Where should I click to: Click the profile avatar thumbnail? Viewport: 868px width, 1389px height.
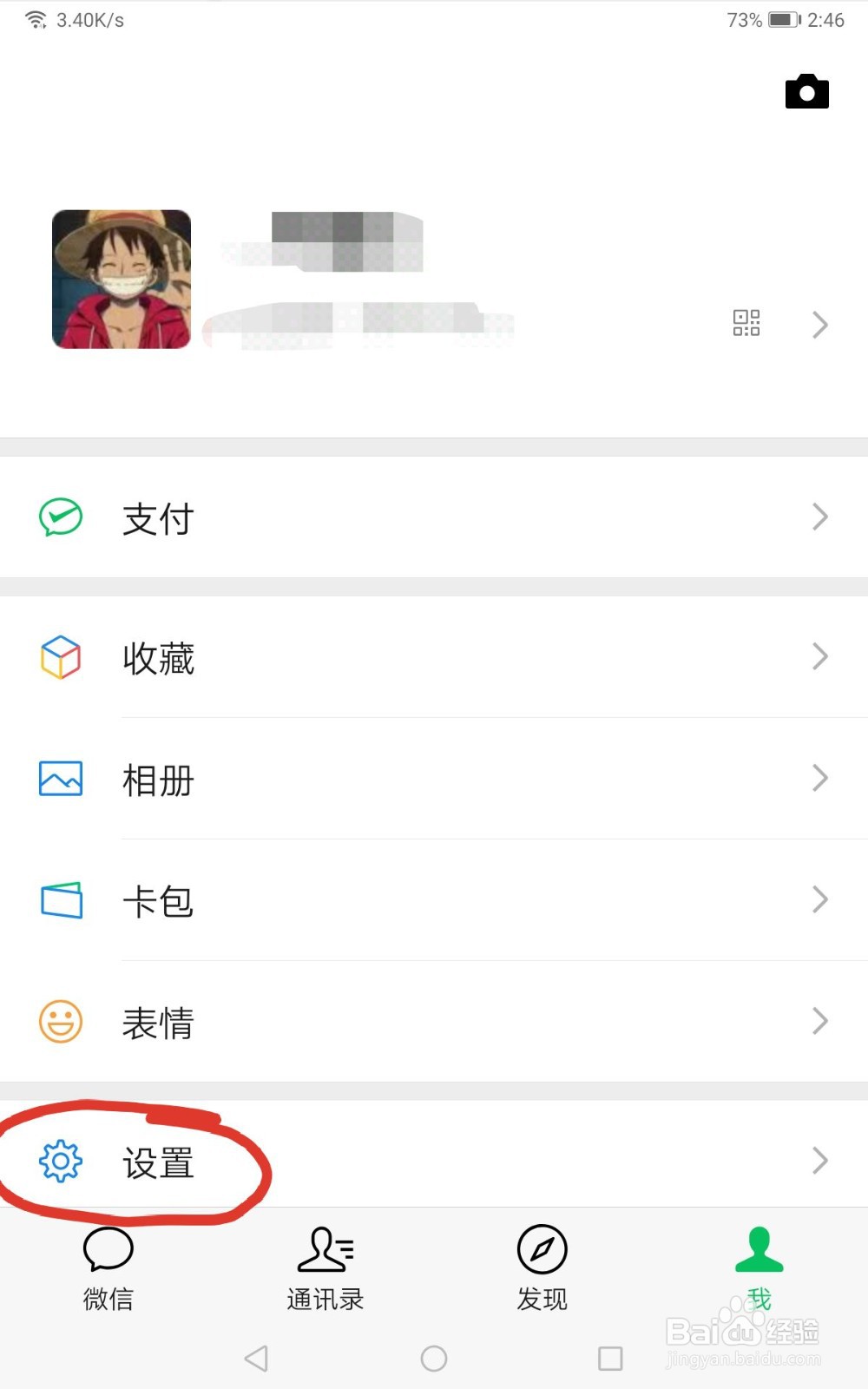click(121, 278)
